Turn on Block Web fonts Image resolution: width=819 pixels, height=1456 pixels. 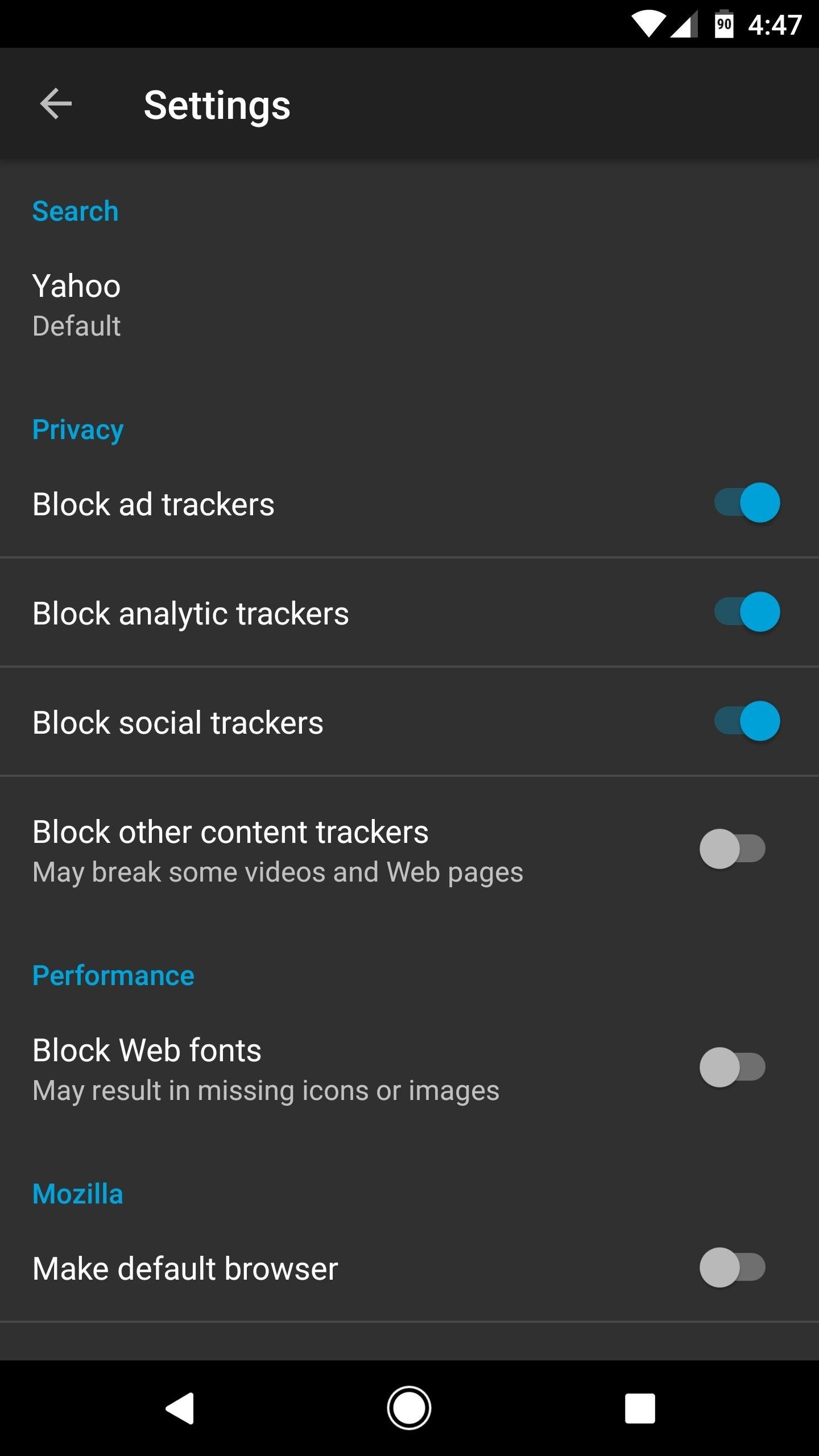pyautogui.click(x=733, y=1068)
